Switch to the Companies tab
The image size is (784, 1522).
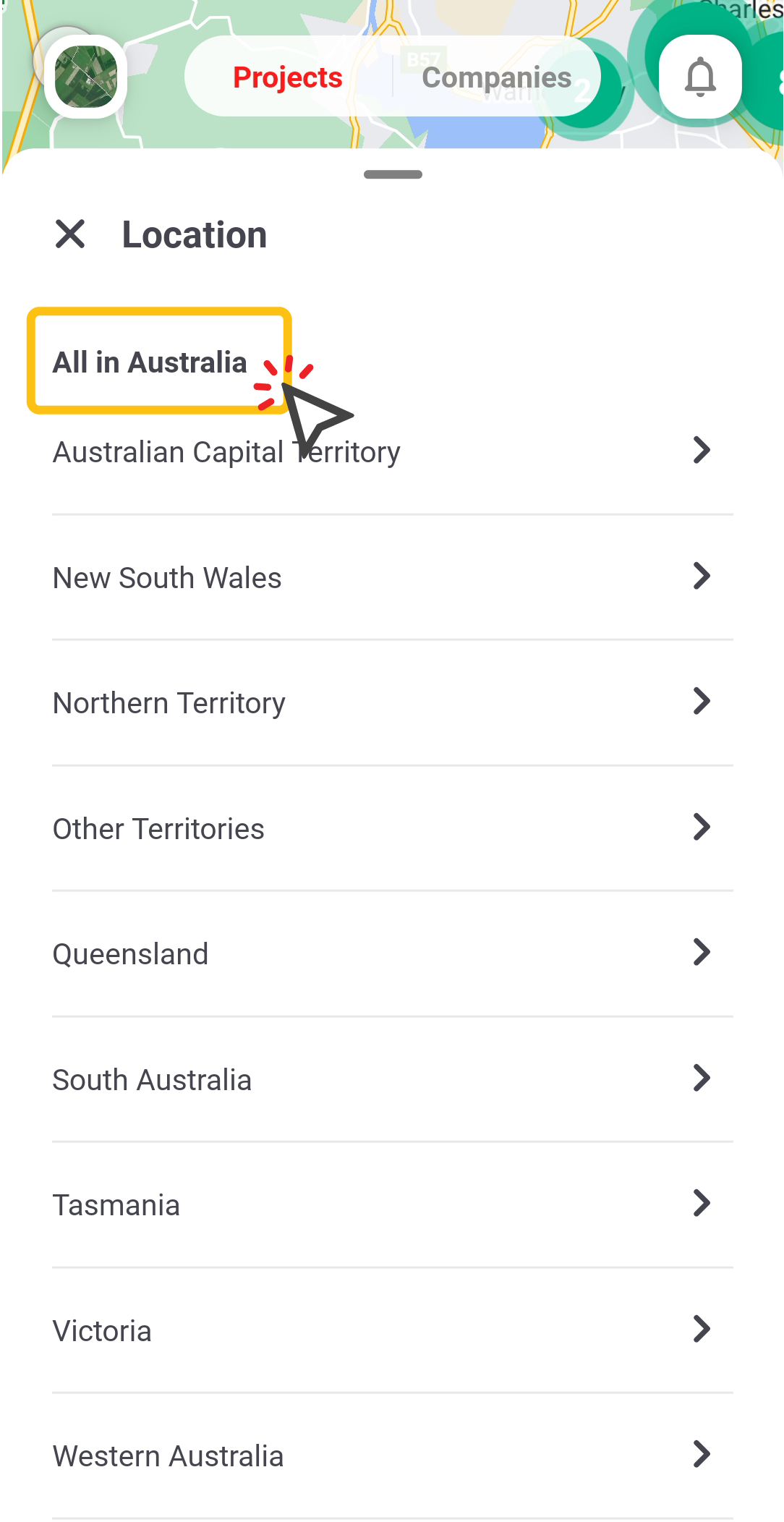click(497, 77)
